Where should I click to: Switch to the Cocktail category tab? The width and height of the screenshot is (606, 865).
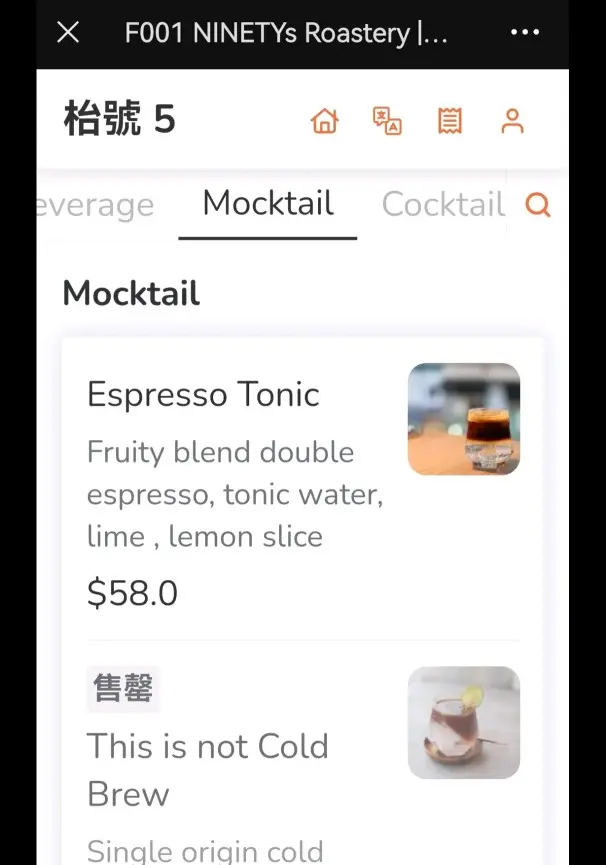(x=443, y=205)
